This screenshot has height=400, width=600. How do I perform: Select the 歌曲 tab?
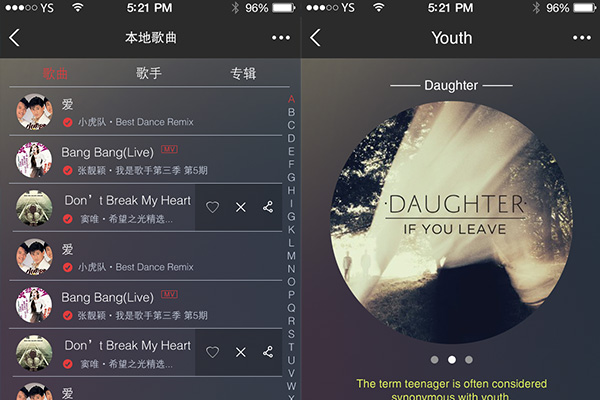click(x=56, y=73)
